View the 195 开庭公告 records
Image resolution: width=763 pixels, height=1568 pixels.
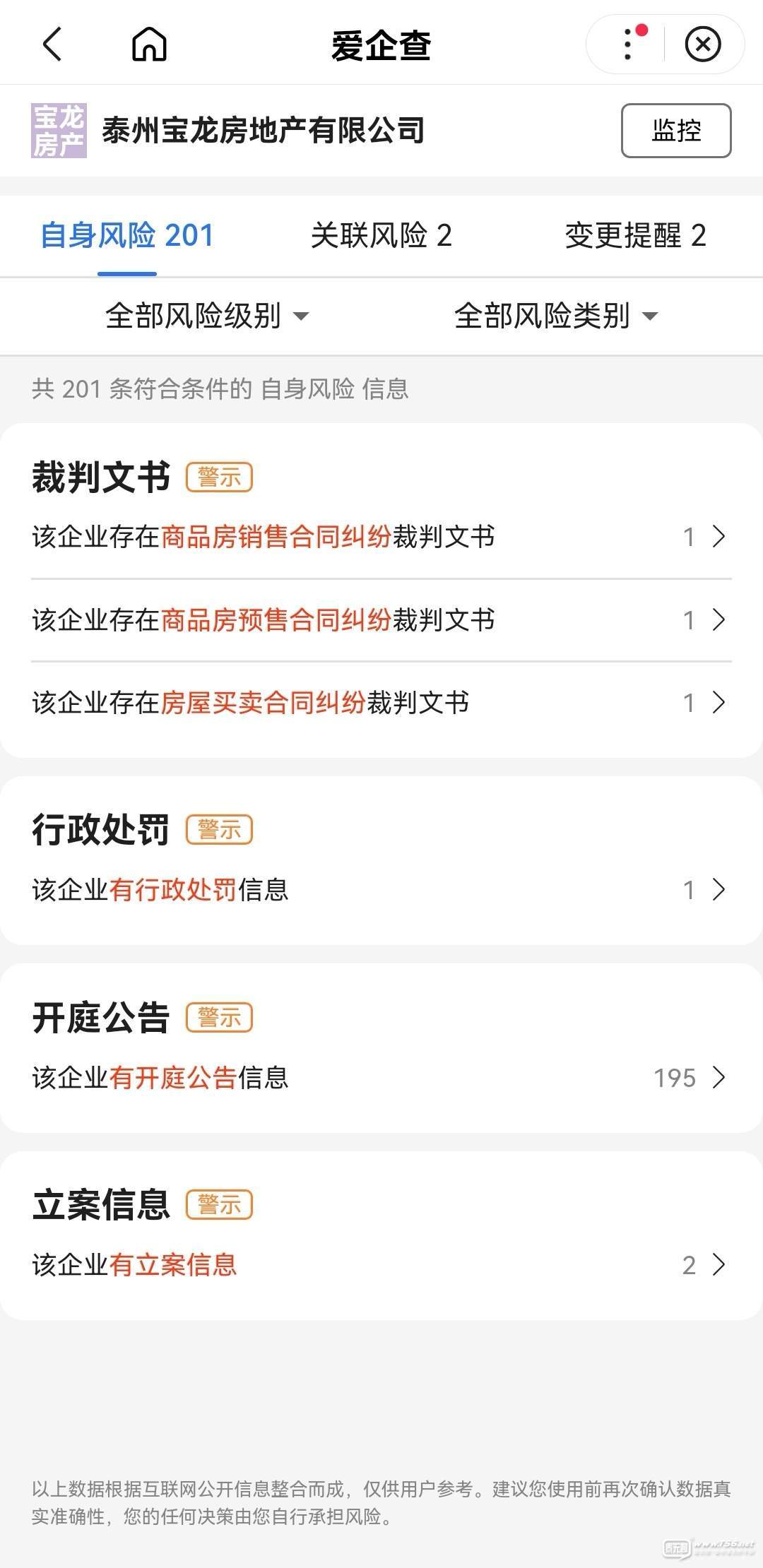click(381, 1078)
